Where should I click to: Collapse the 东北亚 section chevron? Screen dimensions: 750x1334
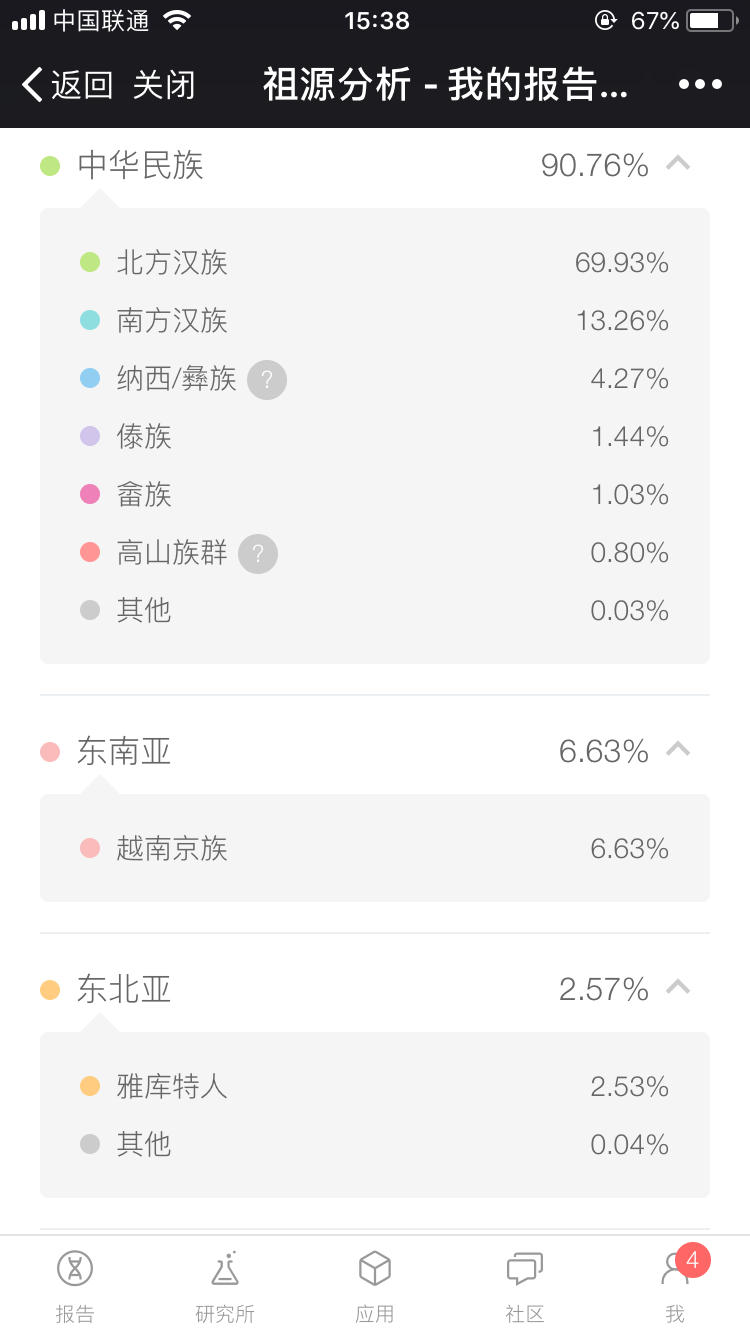(x=678, y=987)
